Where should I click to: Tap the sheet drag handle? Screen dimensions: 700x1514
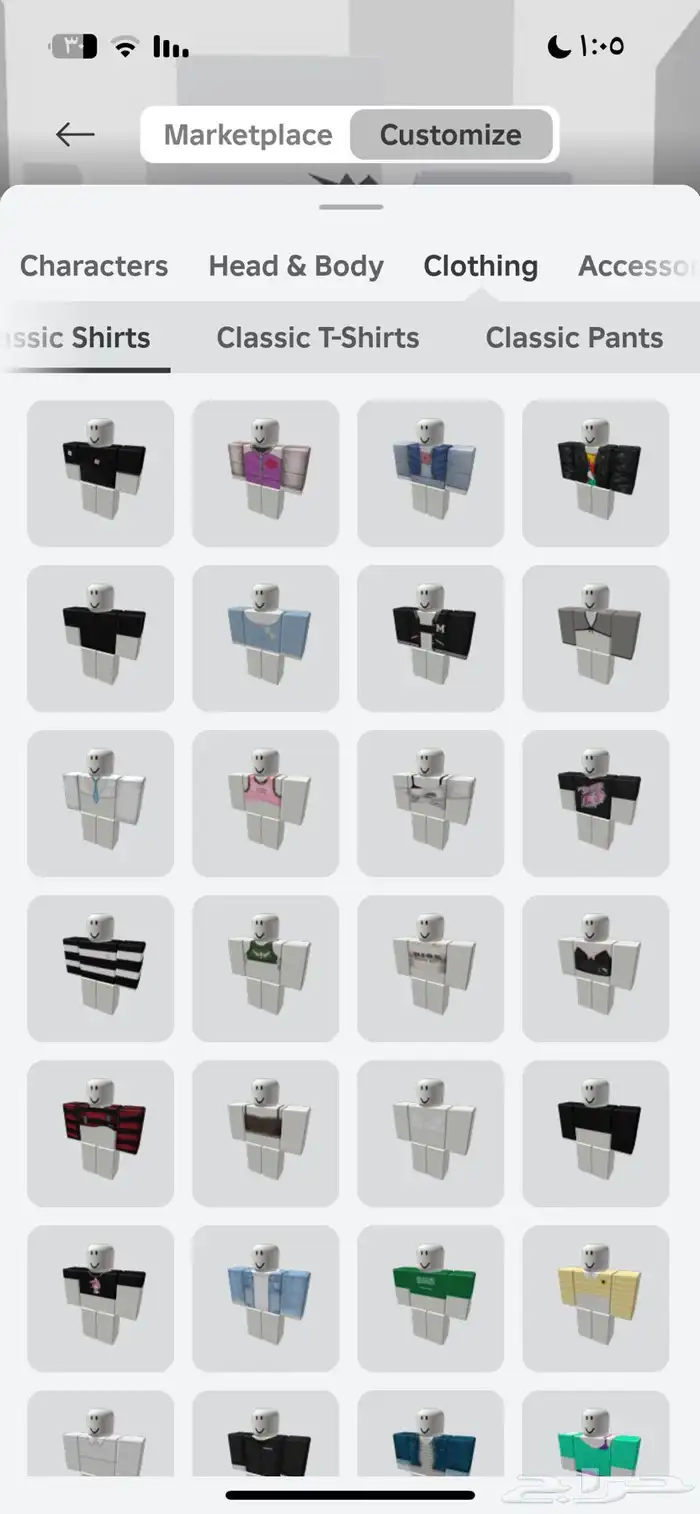[351, 207]
